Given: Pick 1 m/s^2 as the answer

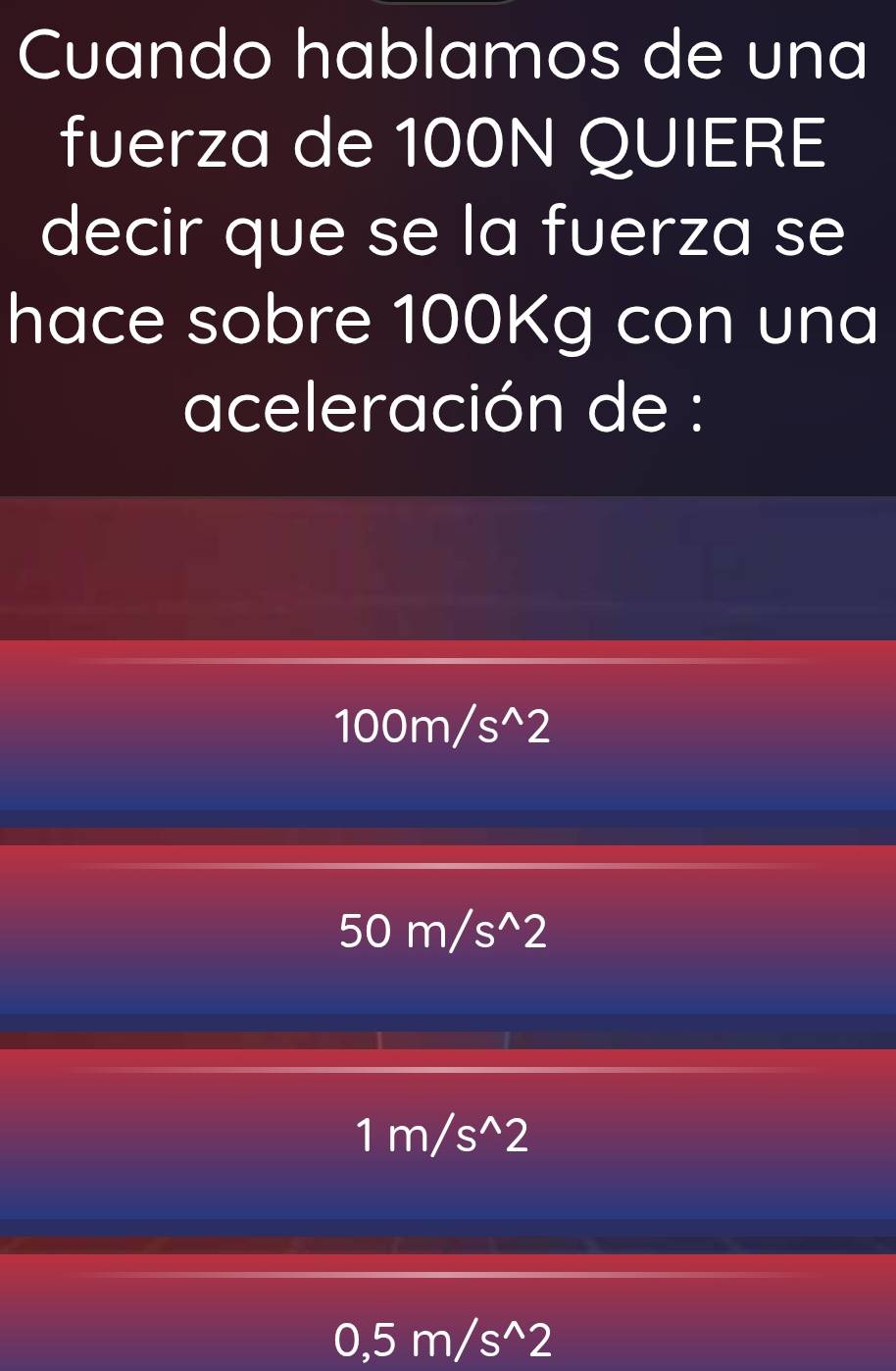Looking at the screenshot, I should point(443,1136).
